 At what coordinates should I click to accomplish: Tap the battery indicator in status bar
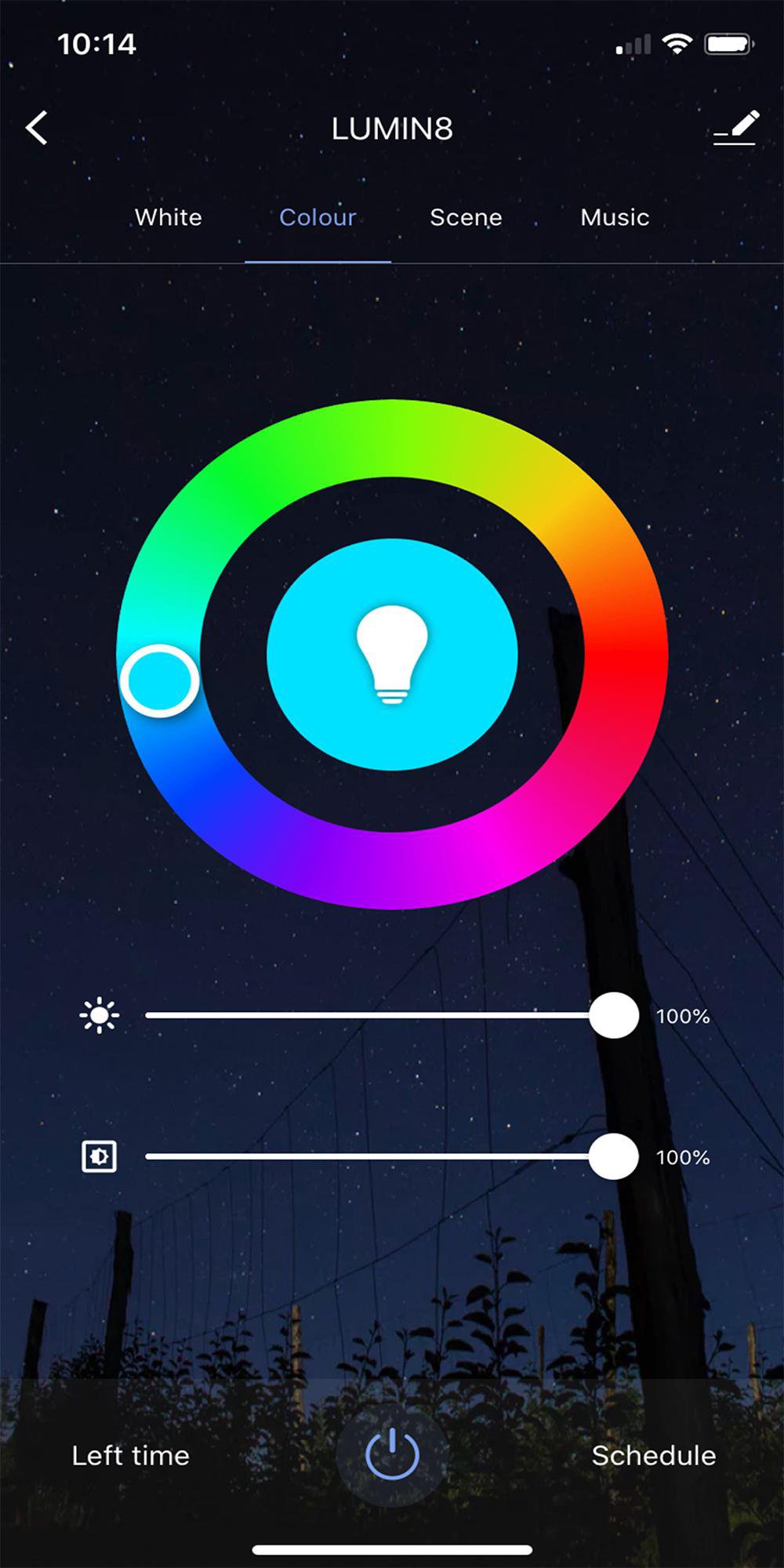click(x=730, y=43)
